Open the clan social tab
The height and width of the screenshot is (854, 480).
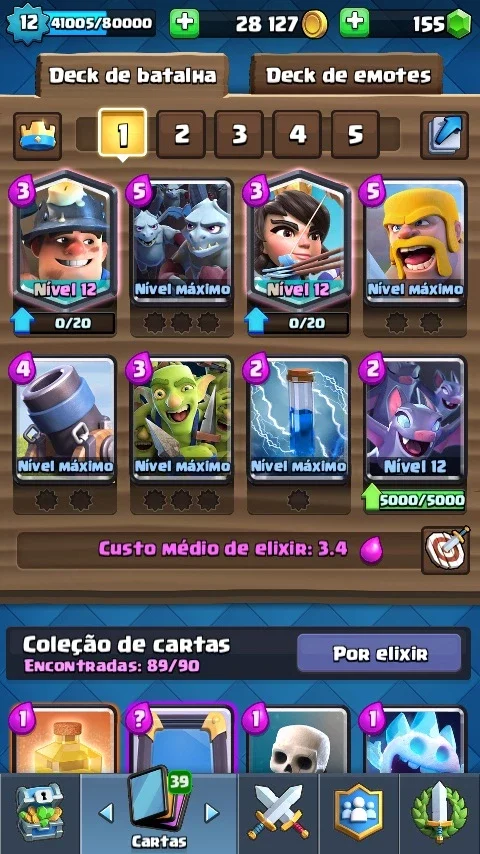click(x=358, y=814)
